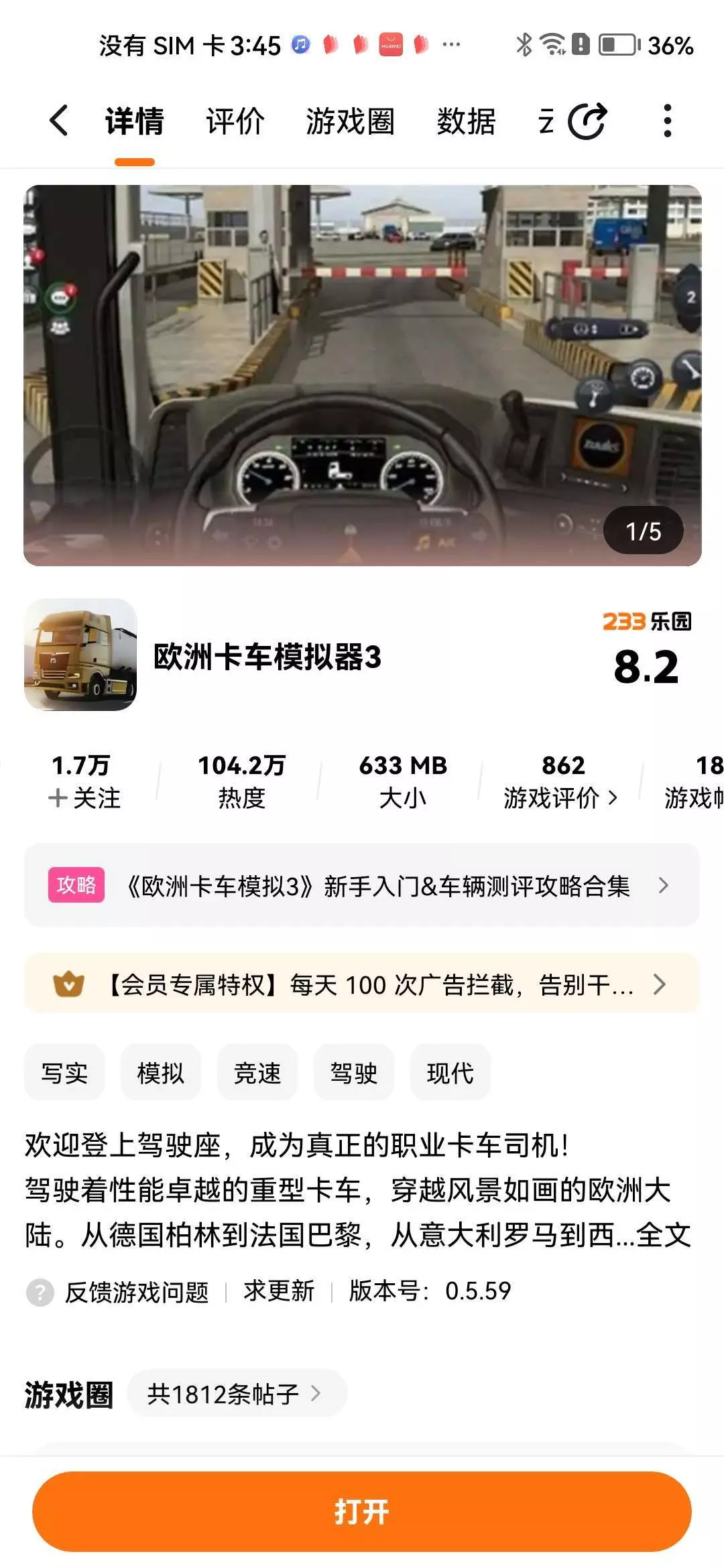Image resolution: width=724 pixels, height=1568 pixels.
Task: Select the 竞速 tag
Action: coord(257,1073)
